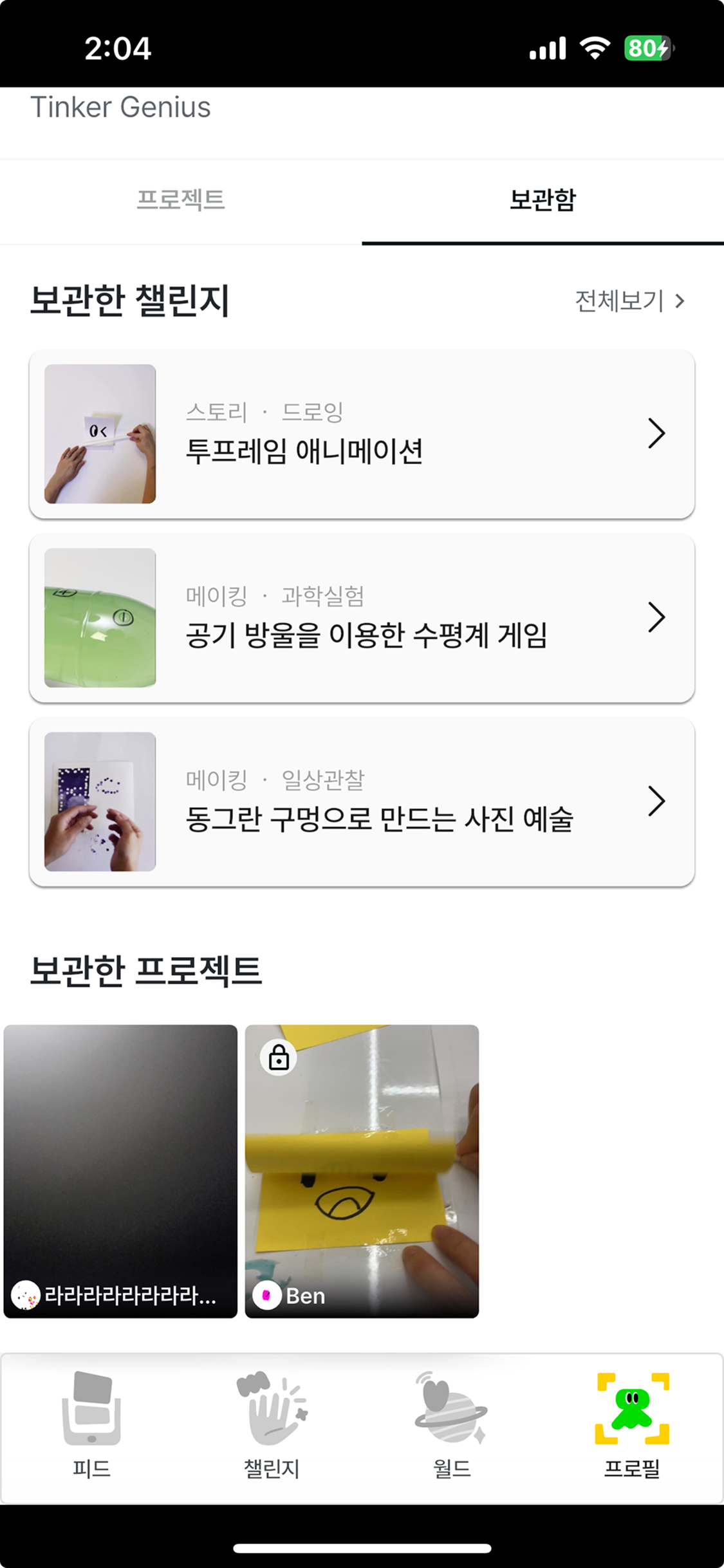Open 공기 방울을 이용한 수평계 게임 challenge
Screen dimensions: 724x1568
pos(362,618)
